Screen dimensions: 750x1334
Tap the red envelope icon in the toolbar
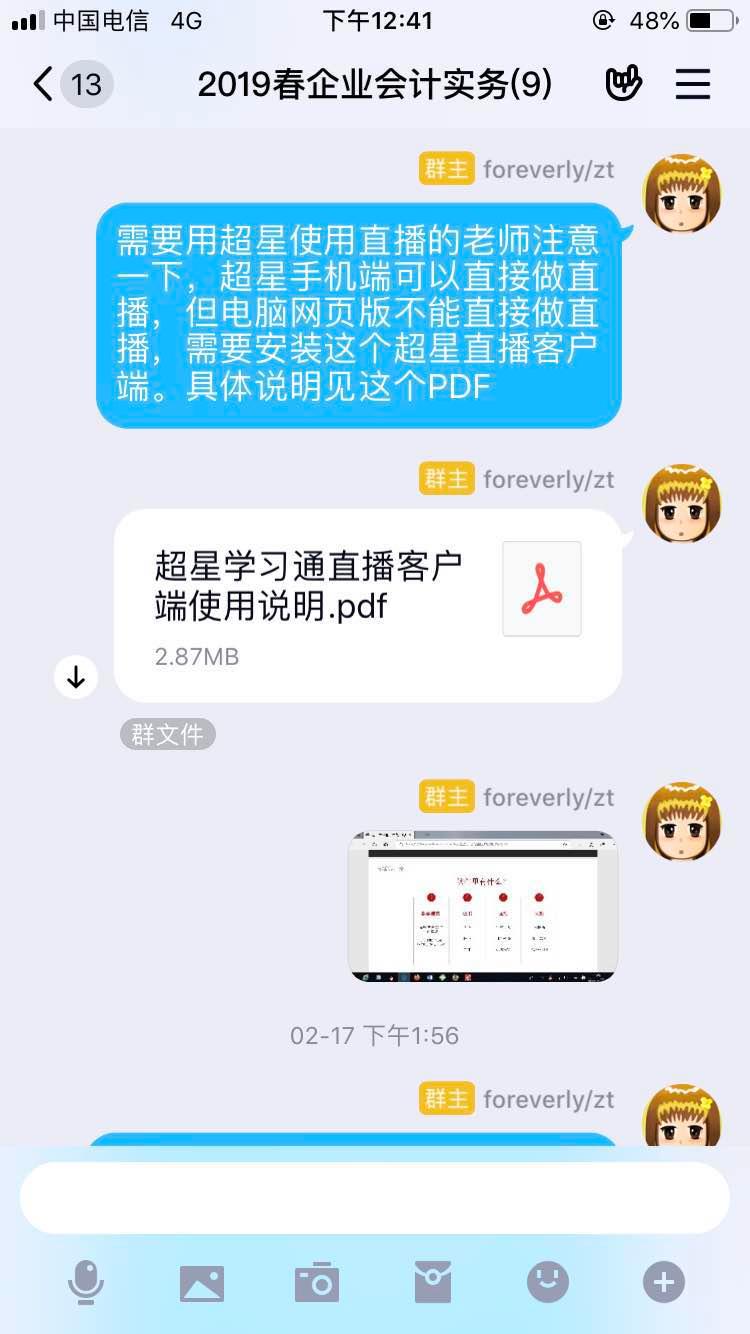click(432, 1280)
